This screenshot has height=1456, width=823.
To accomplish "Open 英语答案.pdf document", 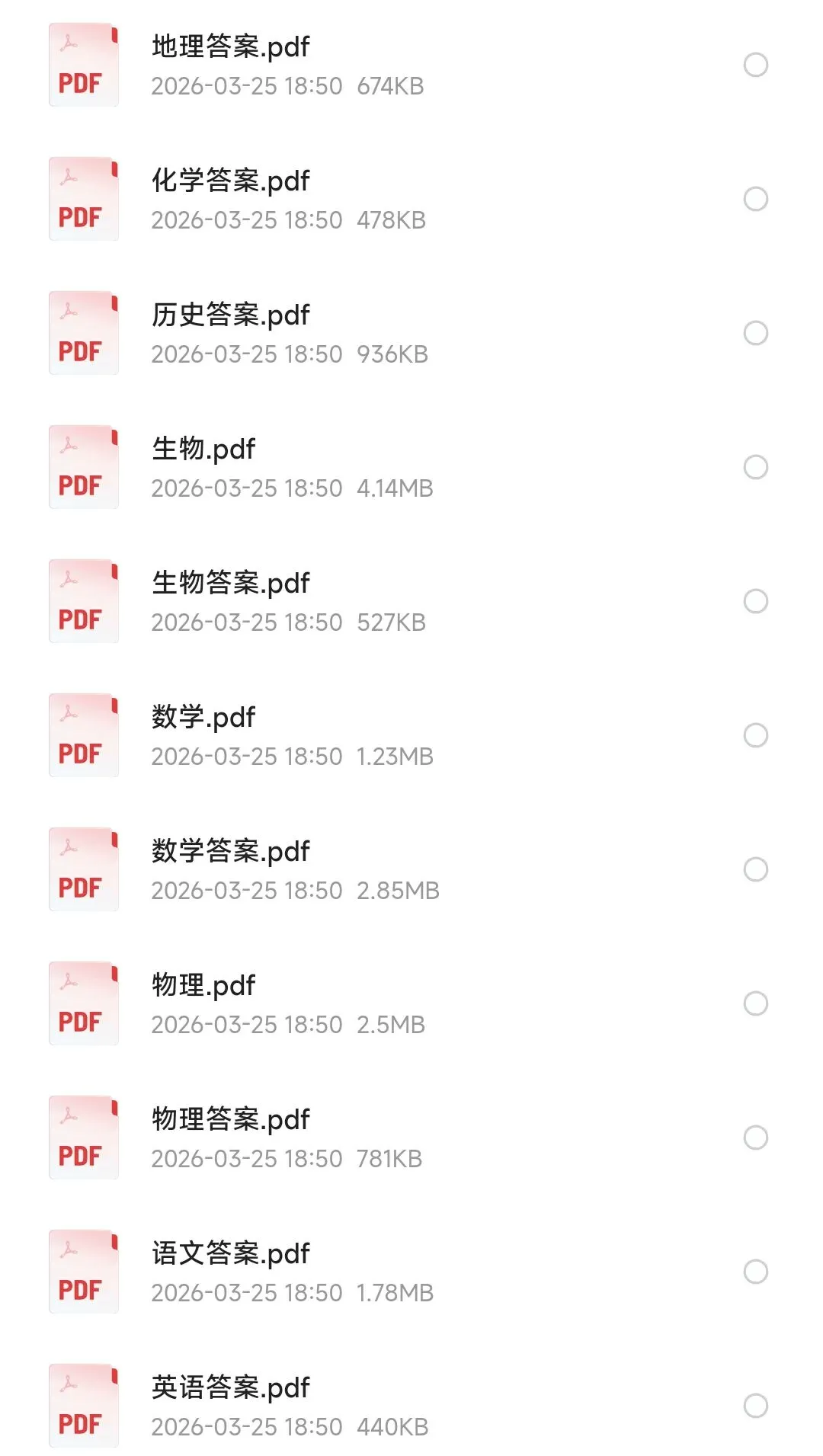I will coord(230,1388).
